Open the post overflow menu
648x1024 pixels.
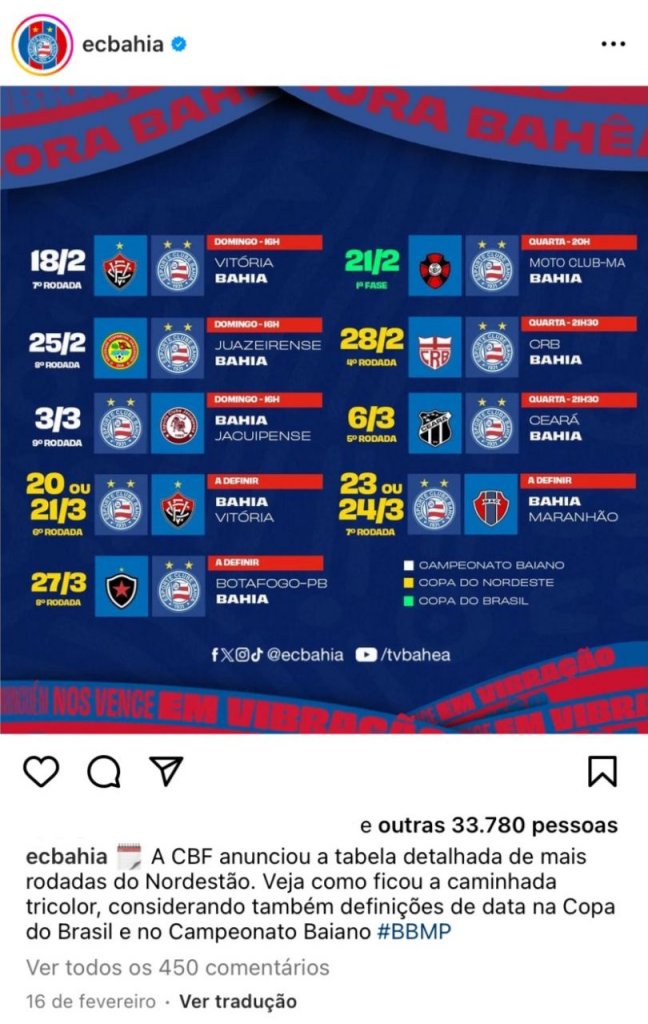pos(612,45)
